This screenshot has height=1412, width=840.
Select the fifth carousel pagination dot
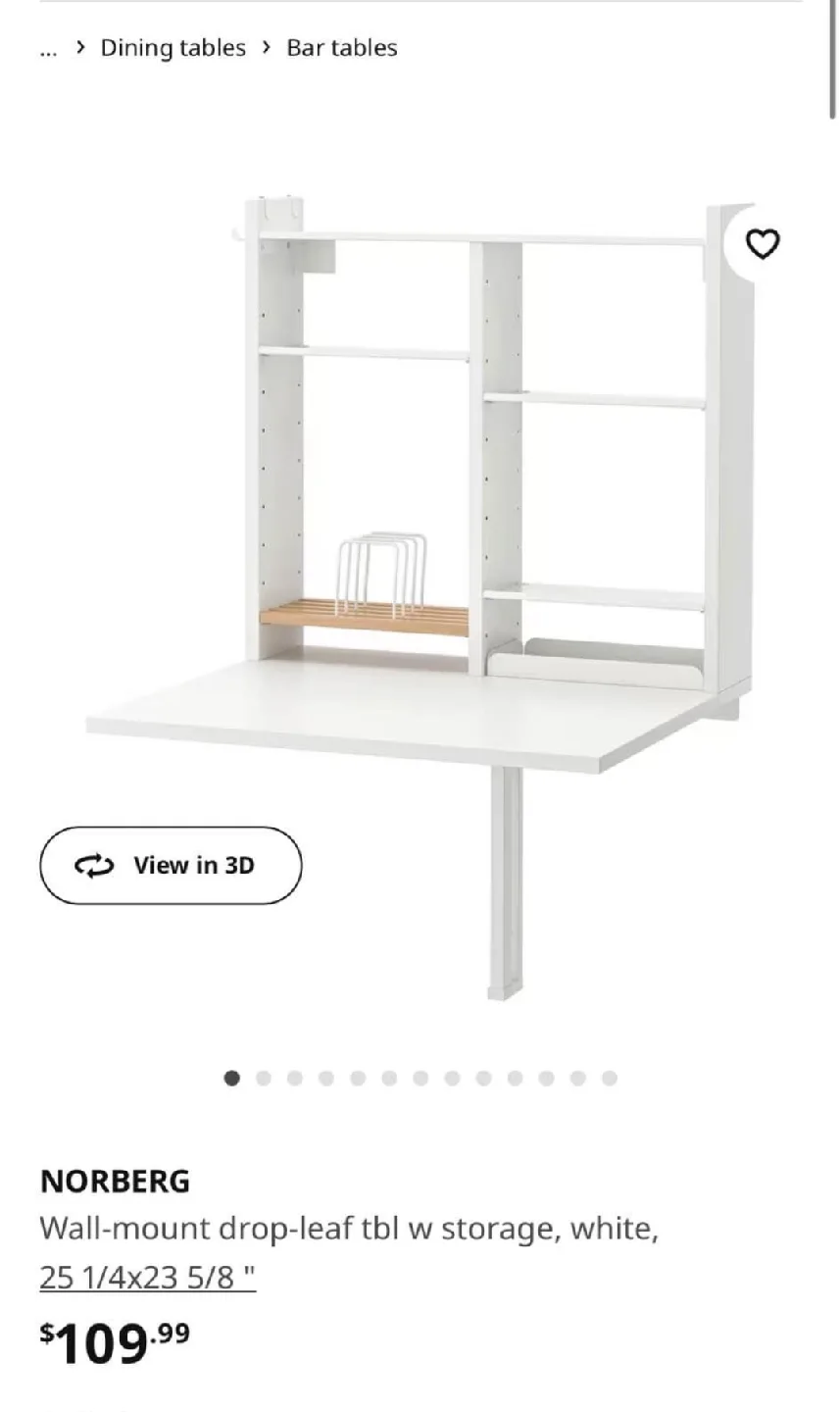coord(358,1078)
